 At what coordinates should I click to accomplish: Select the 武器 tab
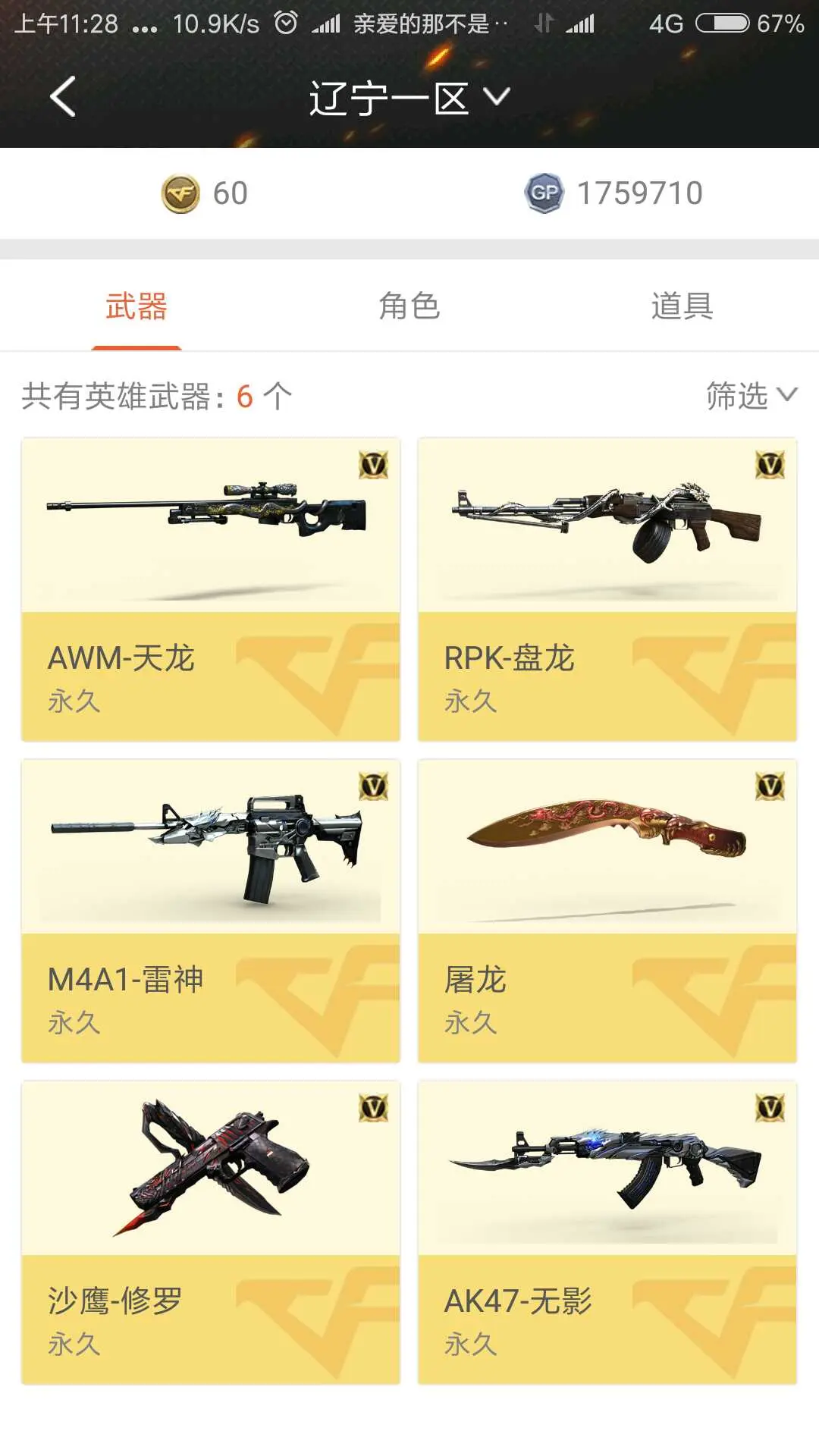136,306
